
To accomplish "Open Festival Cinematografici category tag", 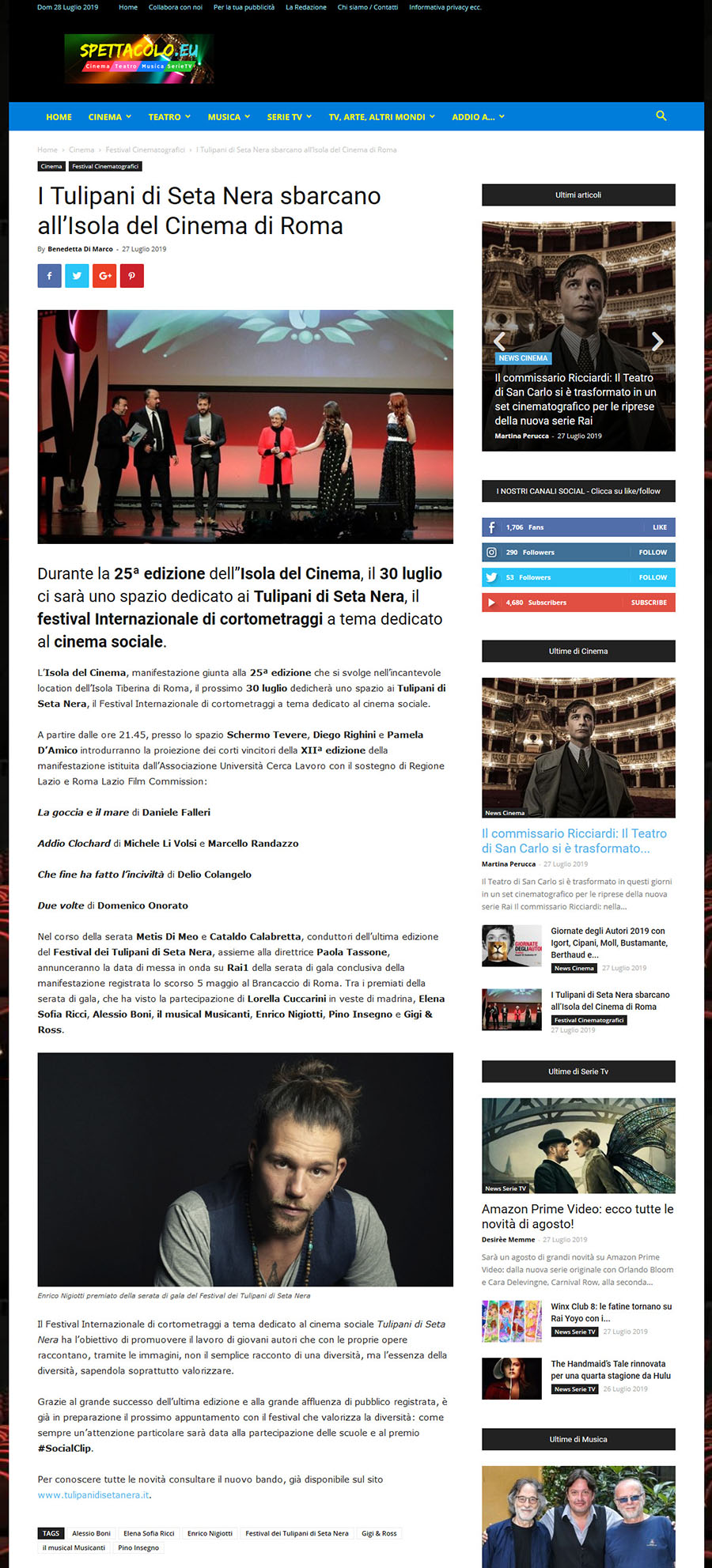I will pyautogui.click(x=105, y=167).
